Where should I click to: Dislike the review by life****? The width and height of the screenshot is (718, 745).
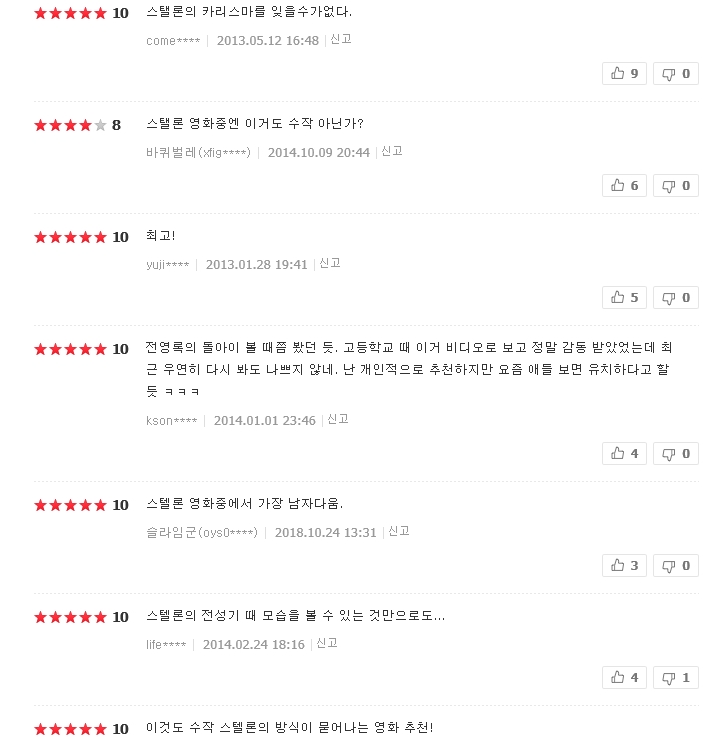pyautogui.click(x=675, y=677)
